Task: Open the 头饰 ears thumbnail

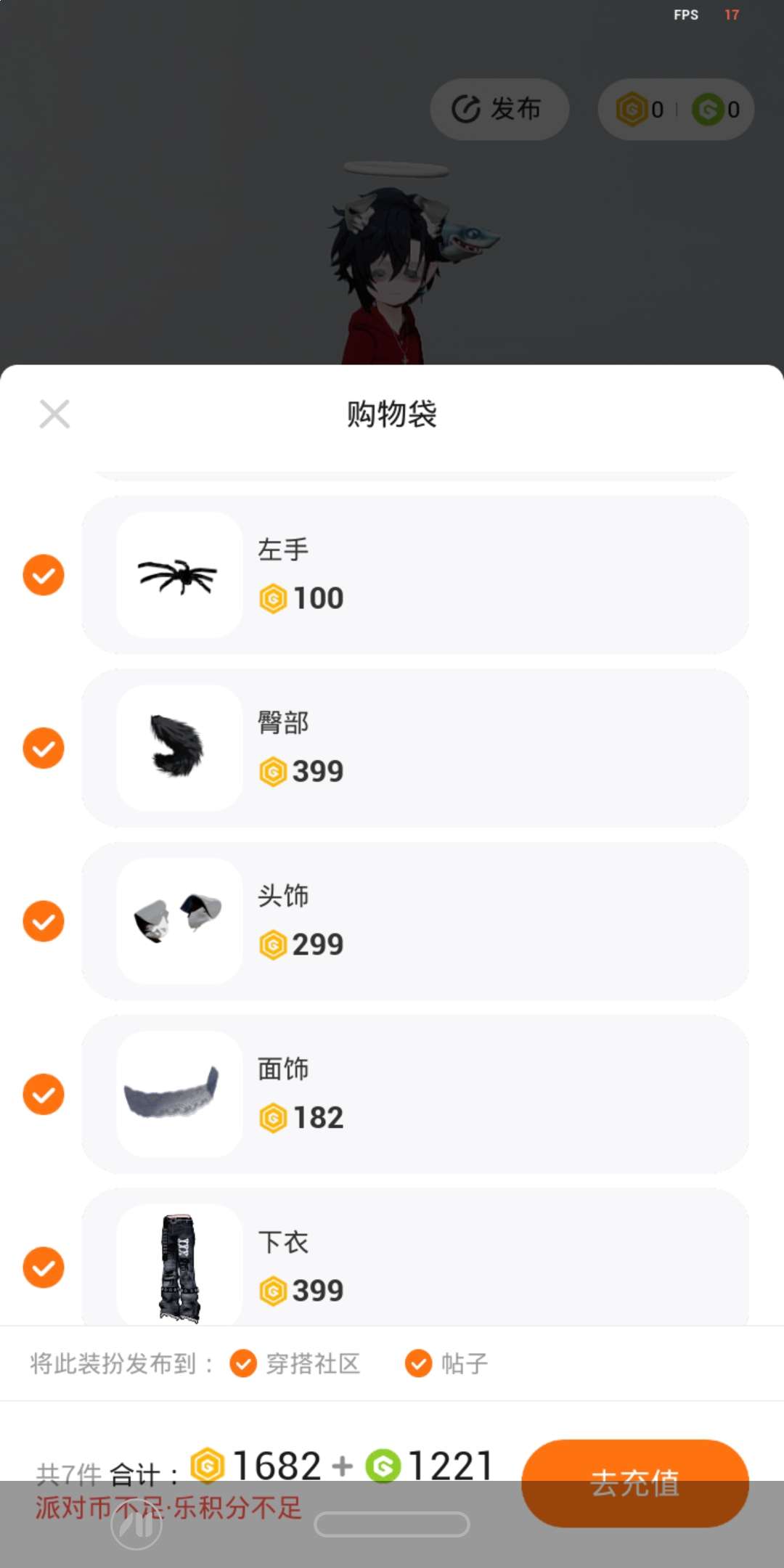Action: coord(179,921)
